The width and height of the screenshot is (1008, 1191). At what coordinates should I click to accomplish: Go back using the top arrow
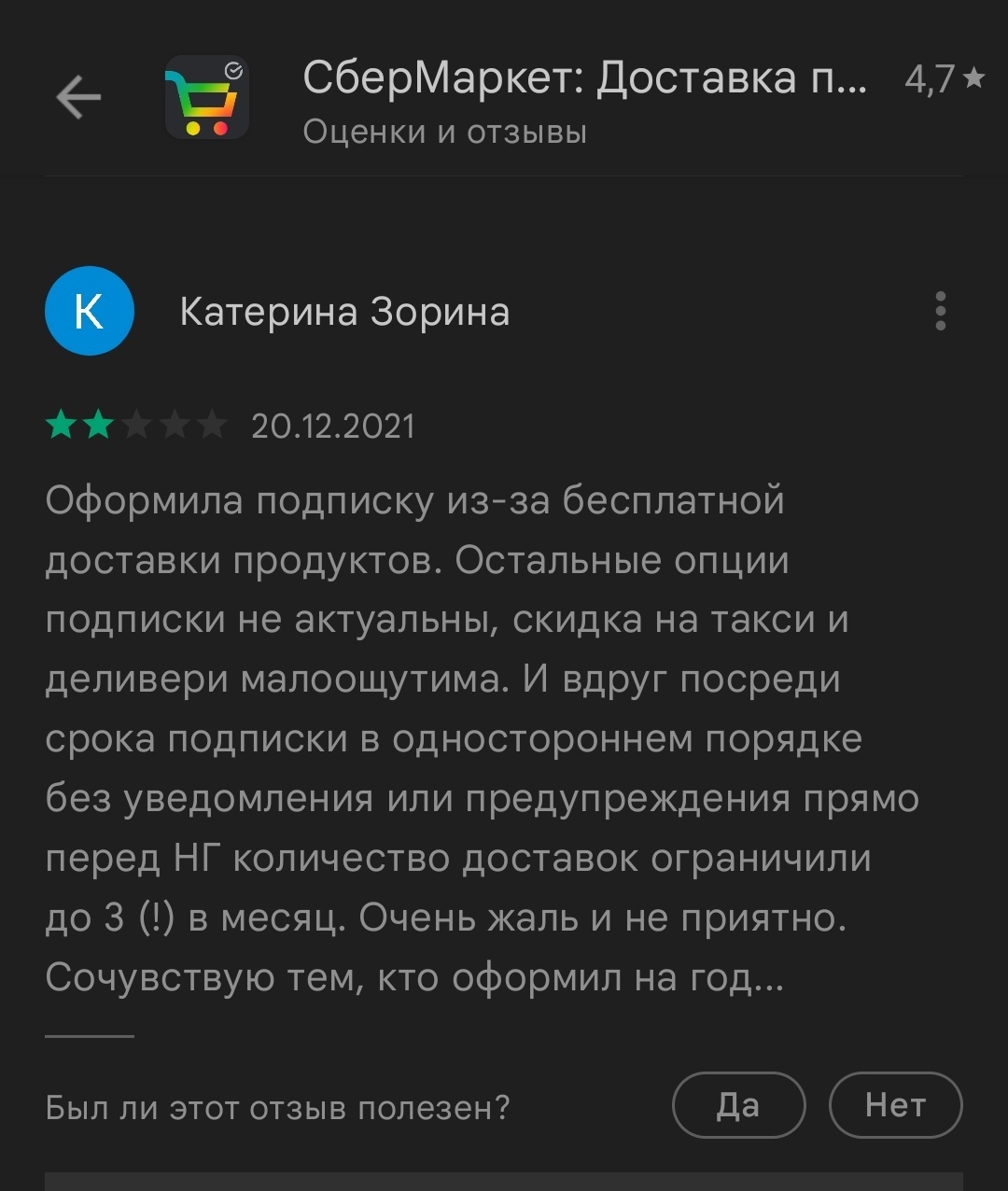[78, 97]
